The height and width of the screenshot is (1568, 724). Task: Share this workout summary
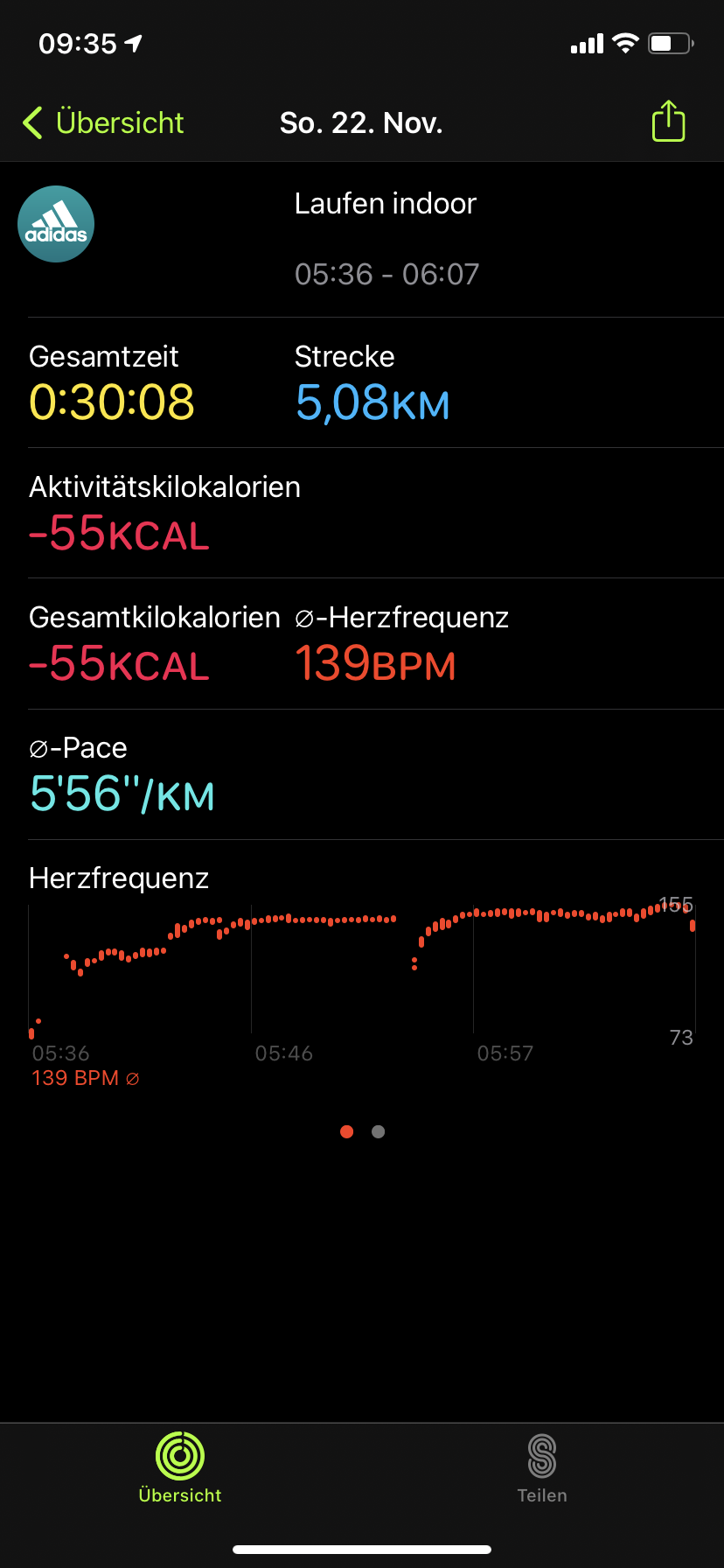pos(668,122)
